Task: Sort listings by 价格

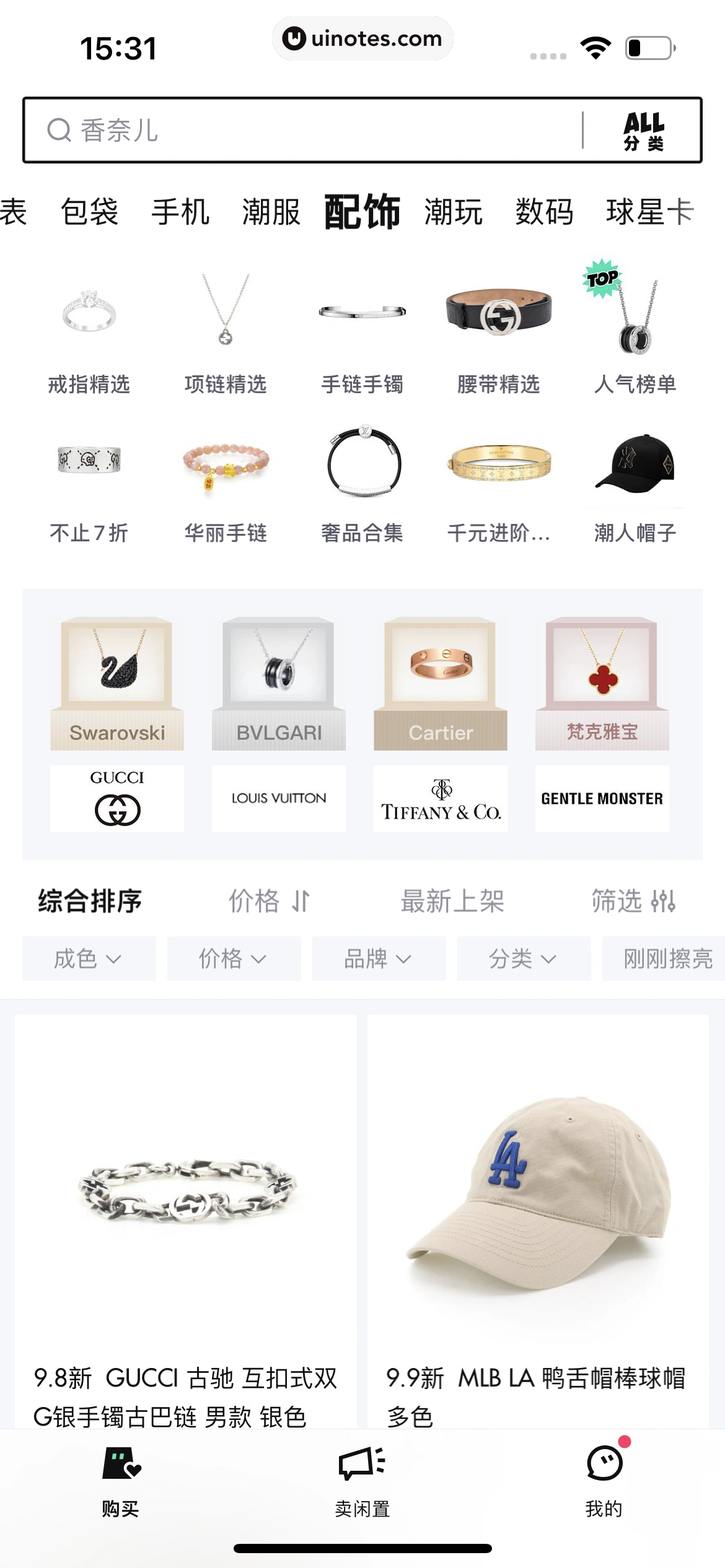Action: pos(269,901)
